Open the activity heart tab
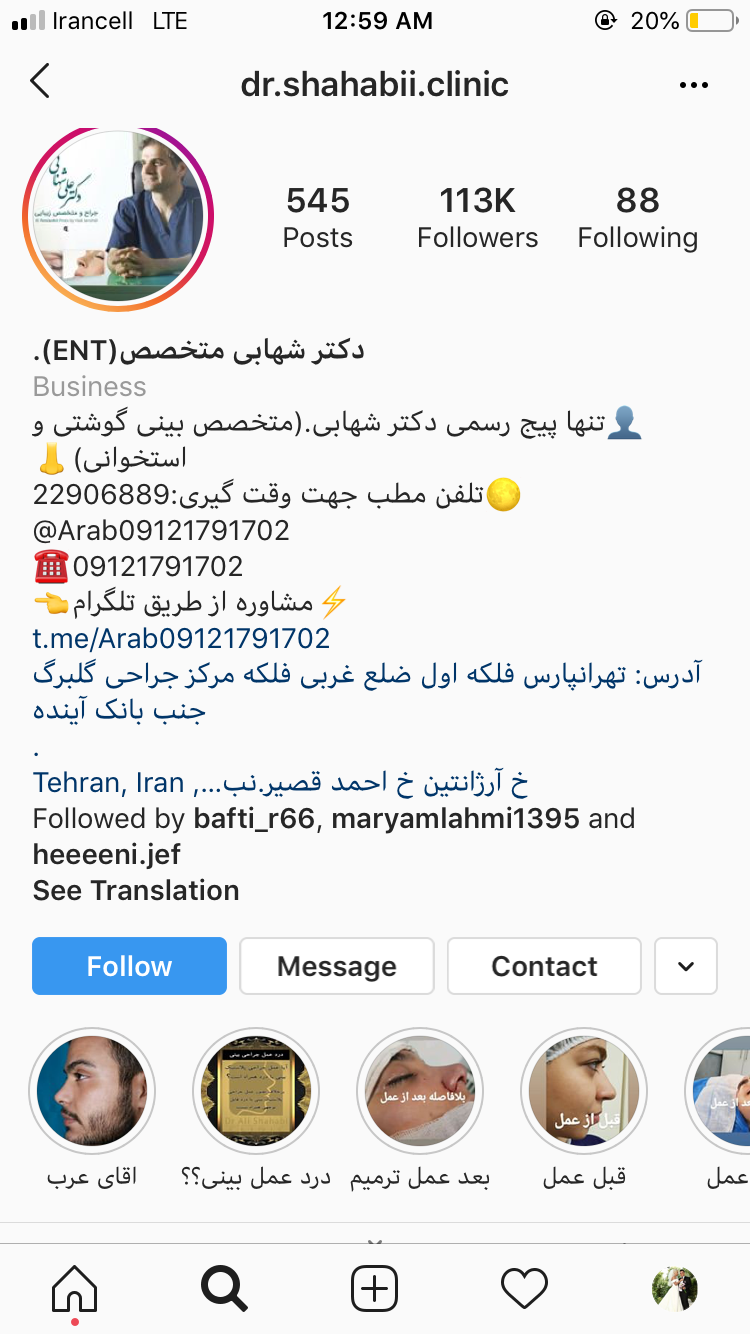The height and width of the screenshot is (1334, 750). [x=524, y=1288]
